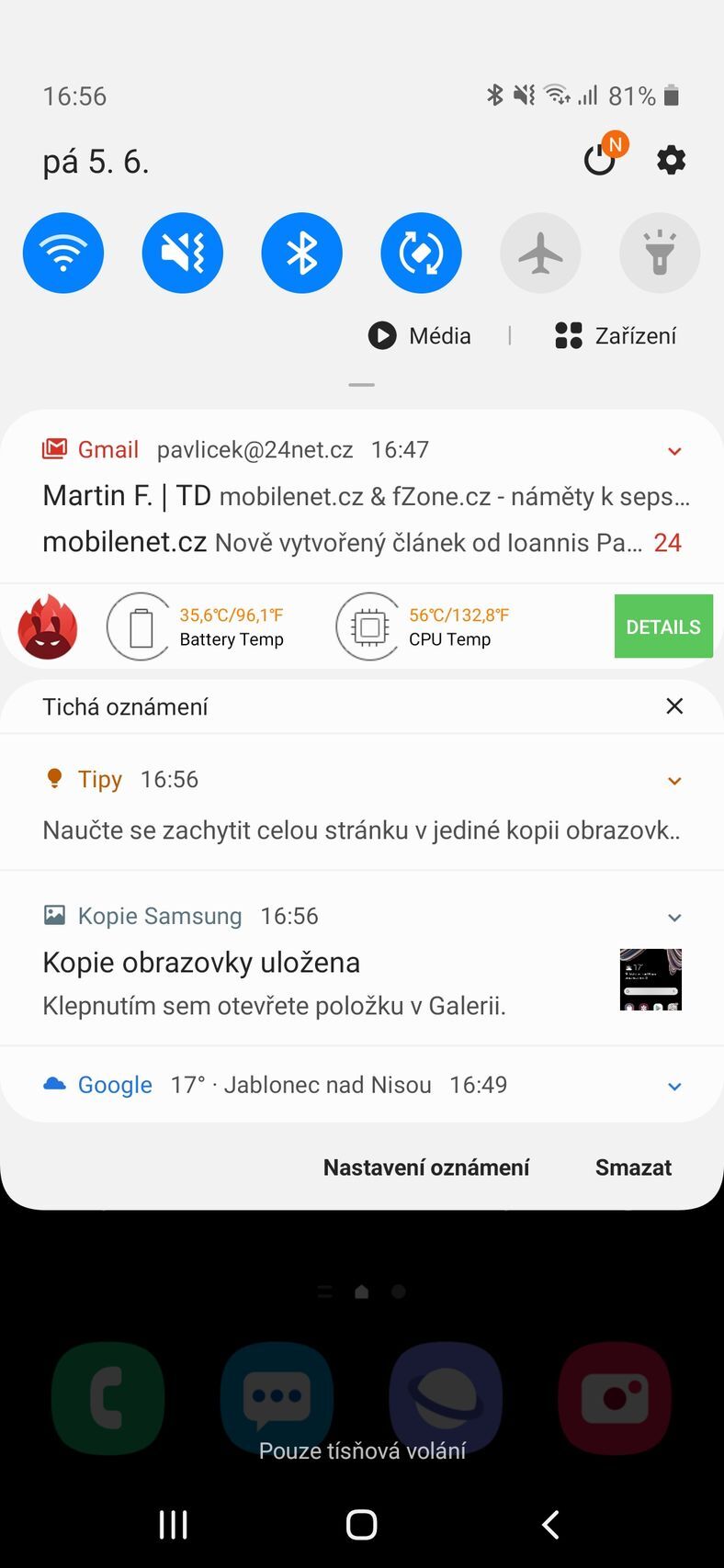The height and width of the screenshot is (1568, 724).
Task: Expand the Tipy notification
Action: click(674, 780)
